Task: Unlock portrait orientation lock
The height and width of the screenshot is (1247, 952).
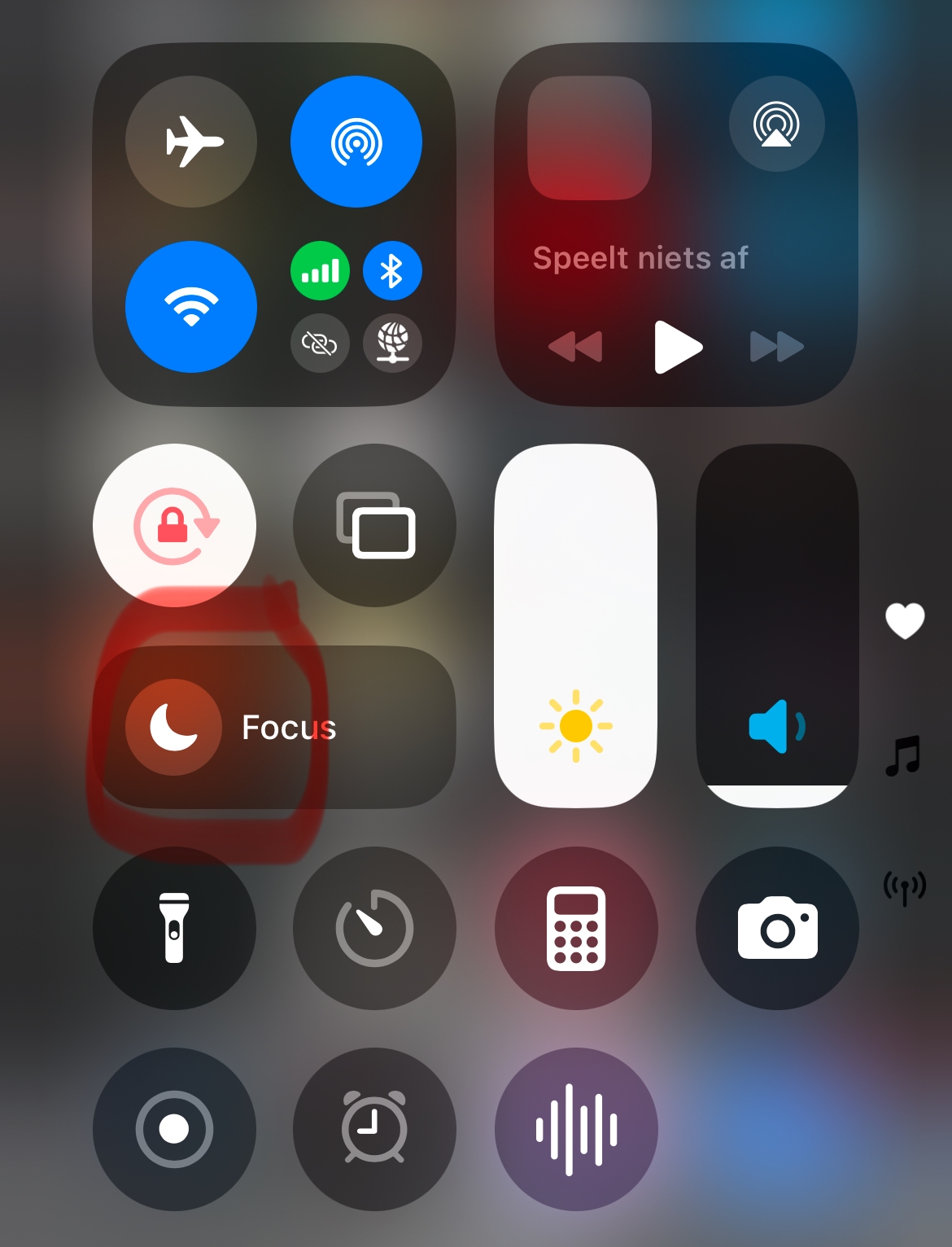Action: pos(175,525)
